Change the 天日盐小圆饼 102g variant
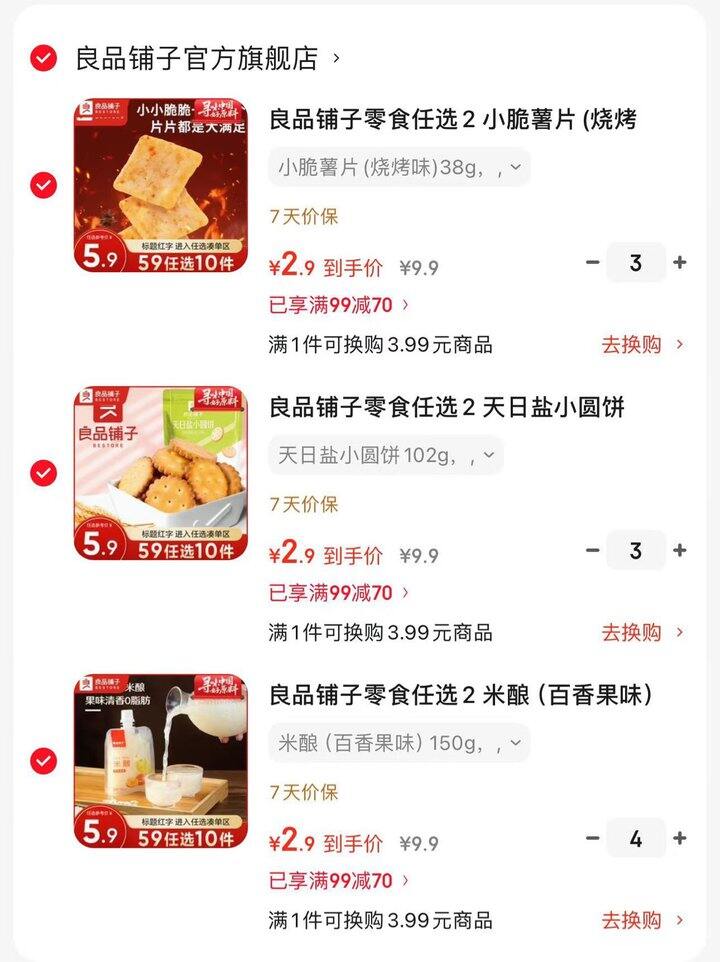This screenshot has height=962, width=720. 386,456
